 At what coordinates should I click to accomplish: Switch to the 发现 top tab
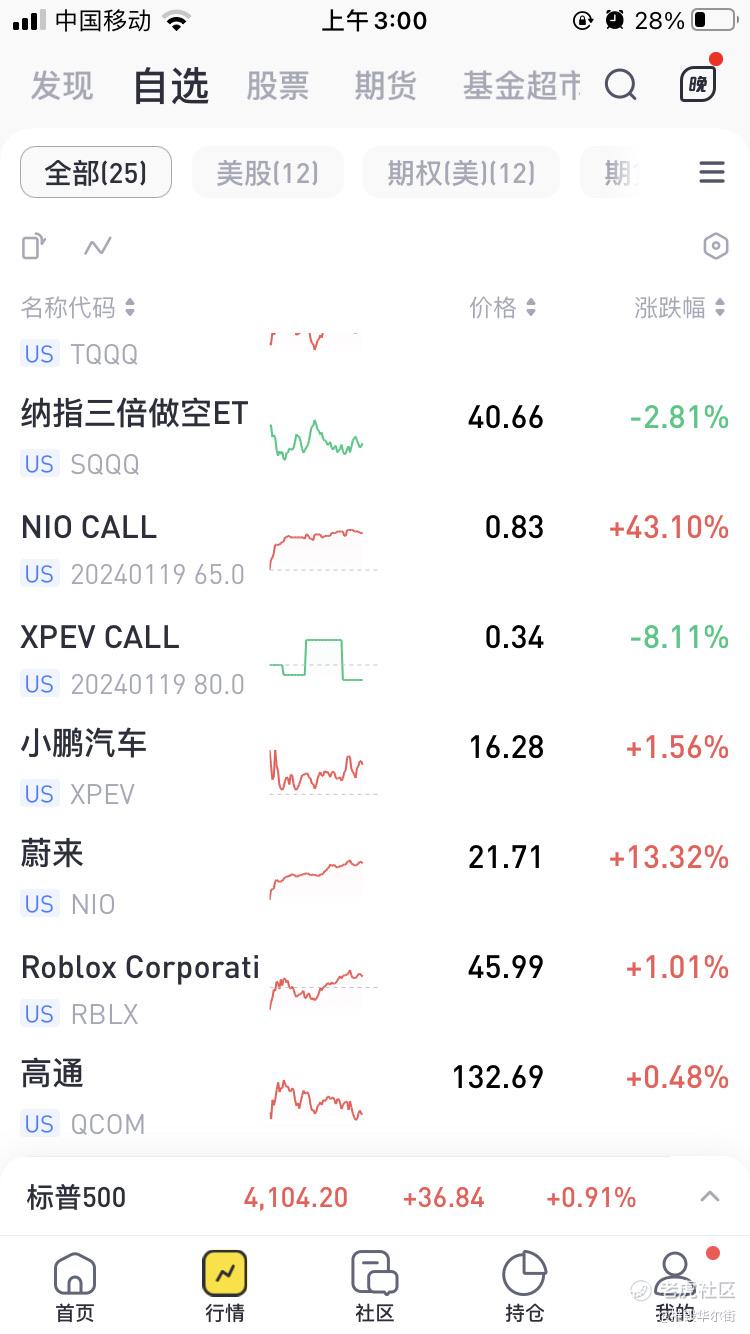pos(61,86)
